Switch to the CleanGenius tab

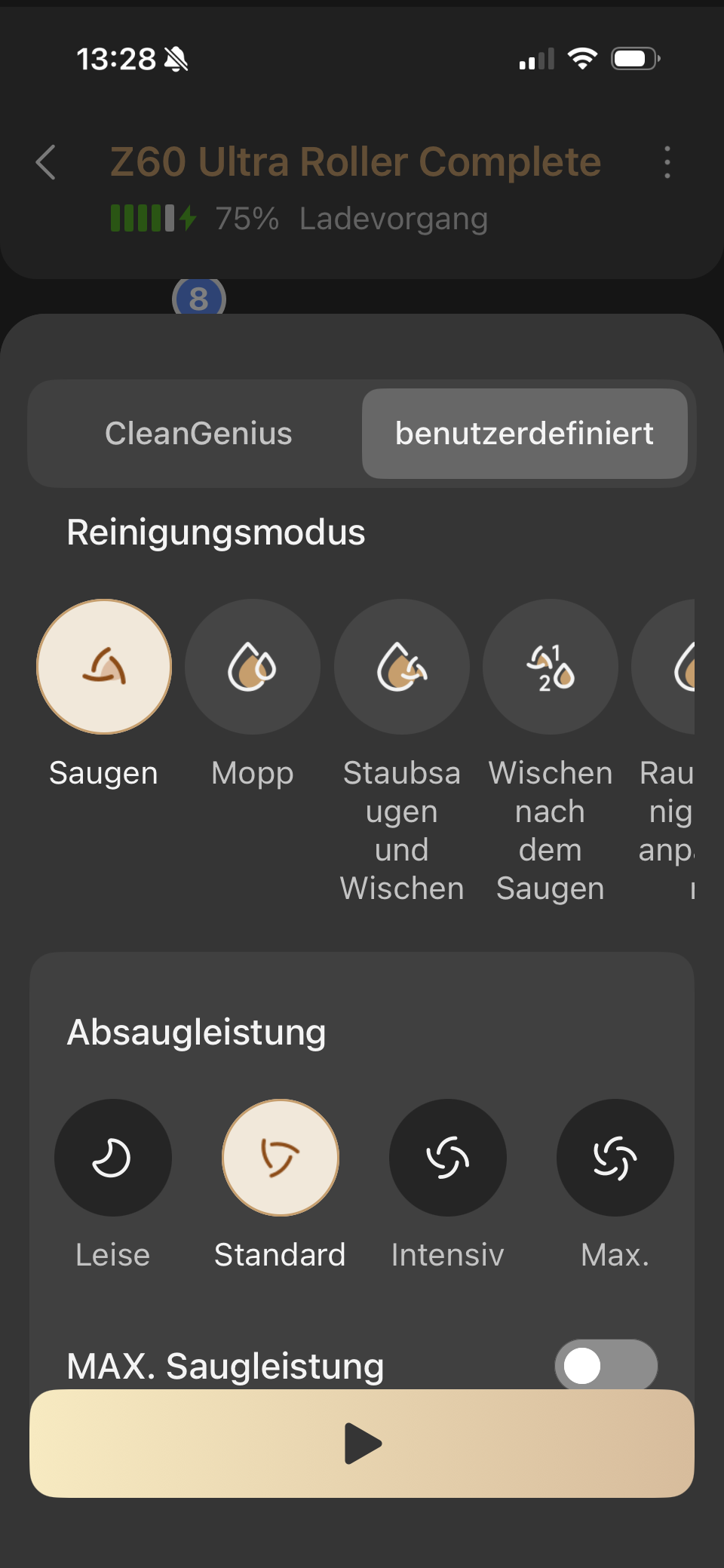click(x=198, y=434)
